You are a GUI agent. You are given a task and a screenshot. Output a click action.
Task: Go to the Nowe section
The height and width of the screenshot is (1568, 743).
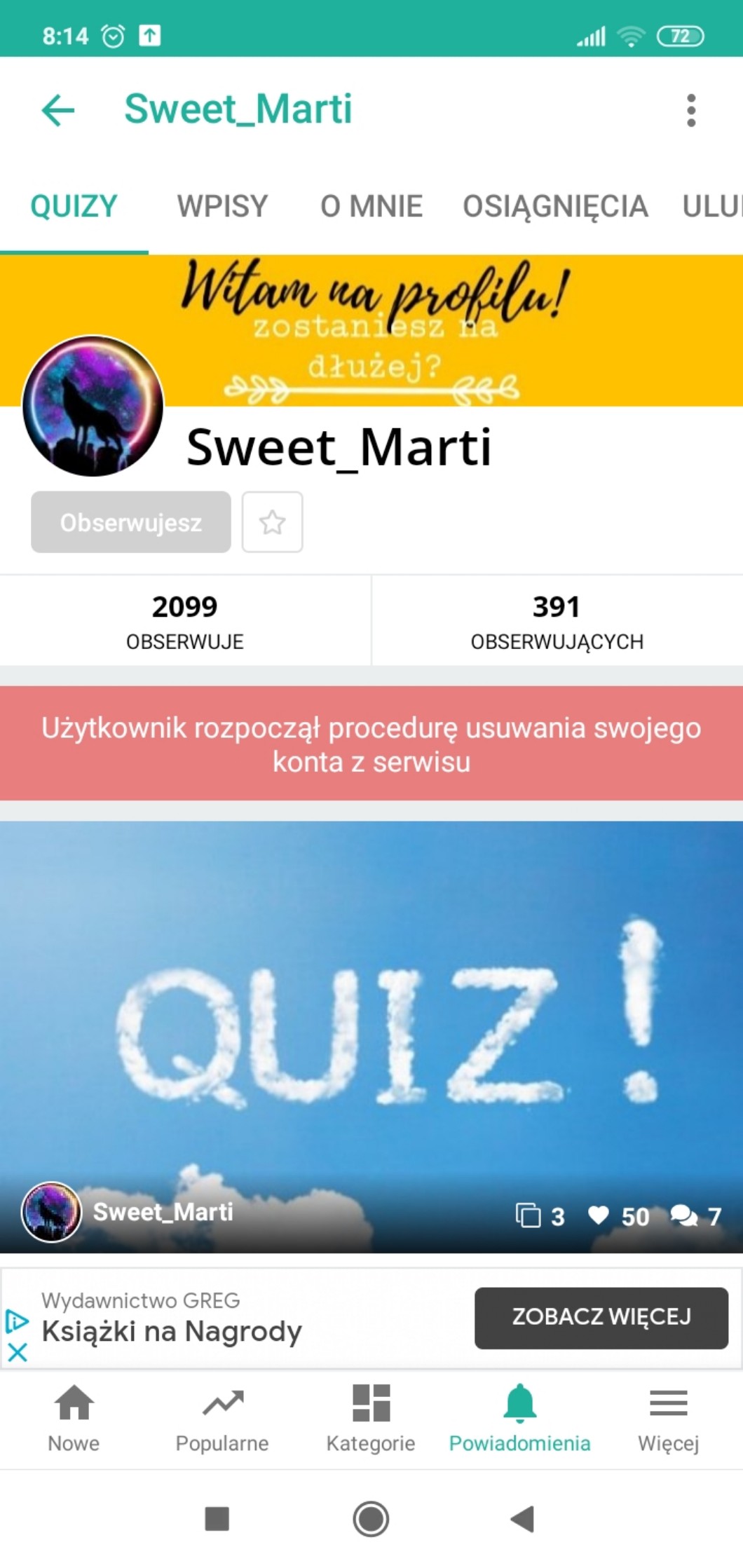point(74,1417)
